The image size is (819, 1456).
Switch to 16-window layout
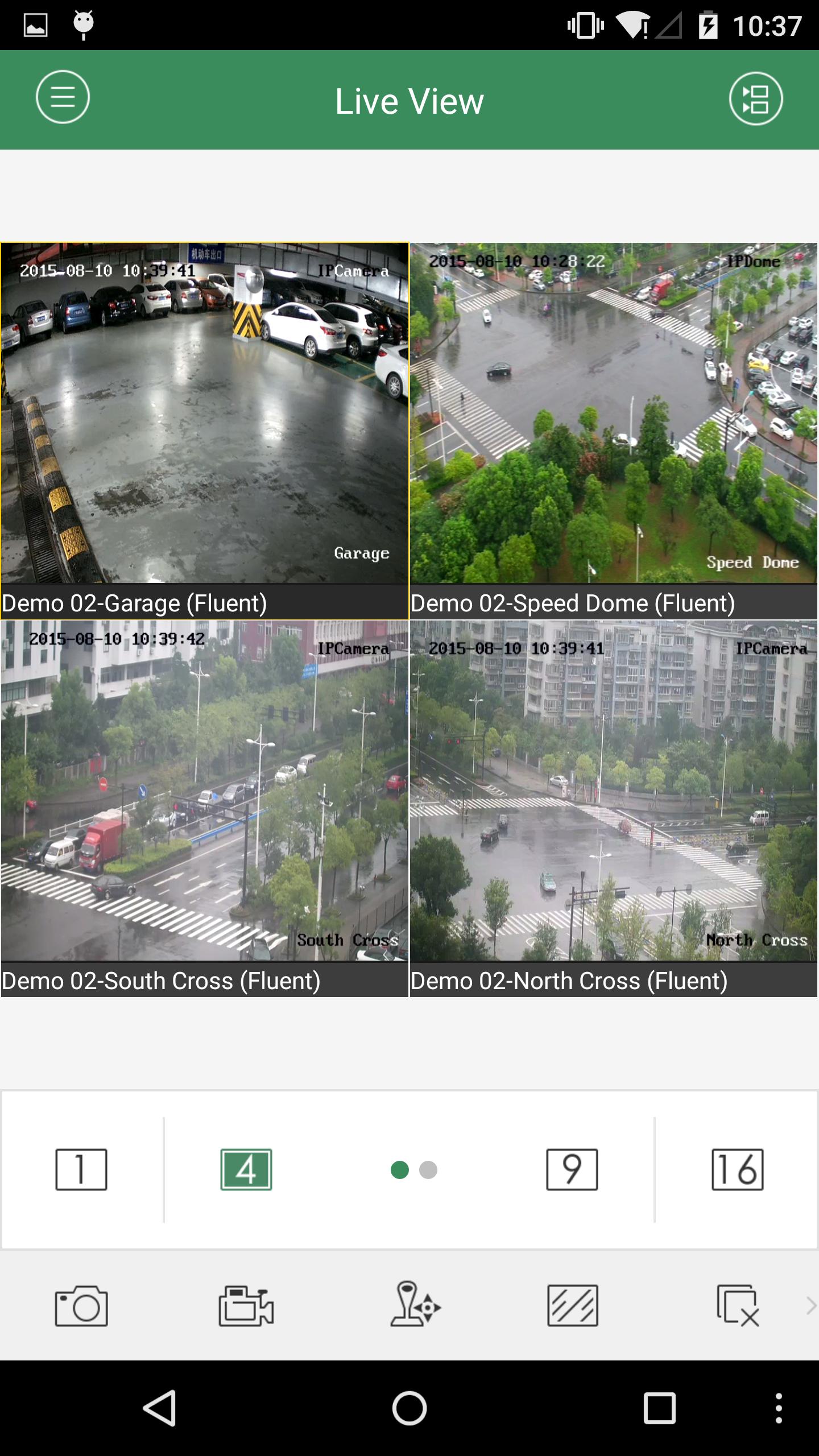click(737, 1170)
